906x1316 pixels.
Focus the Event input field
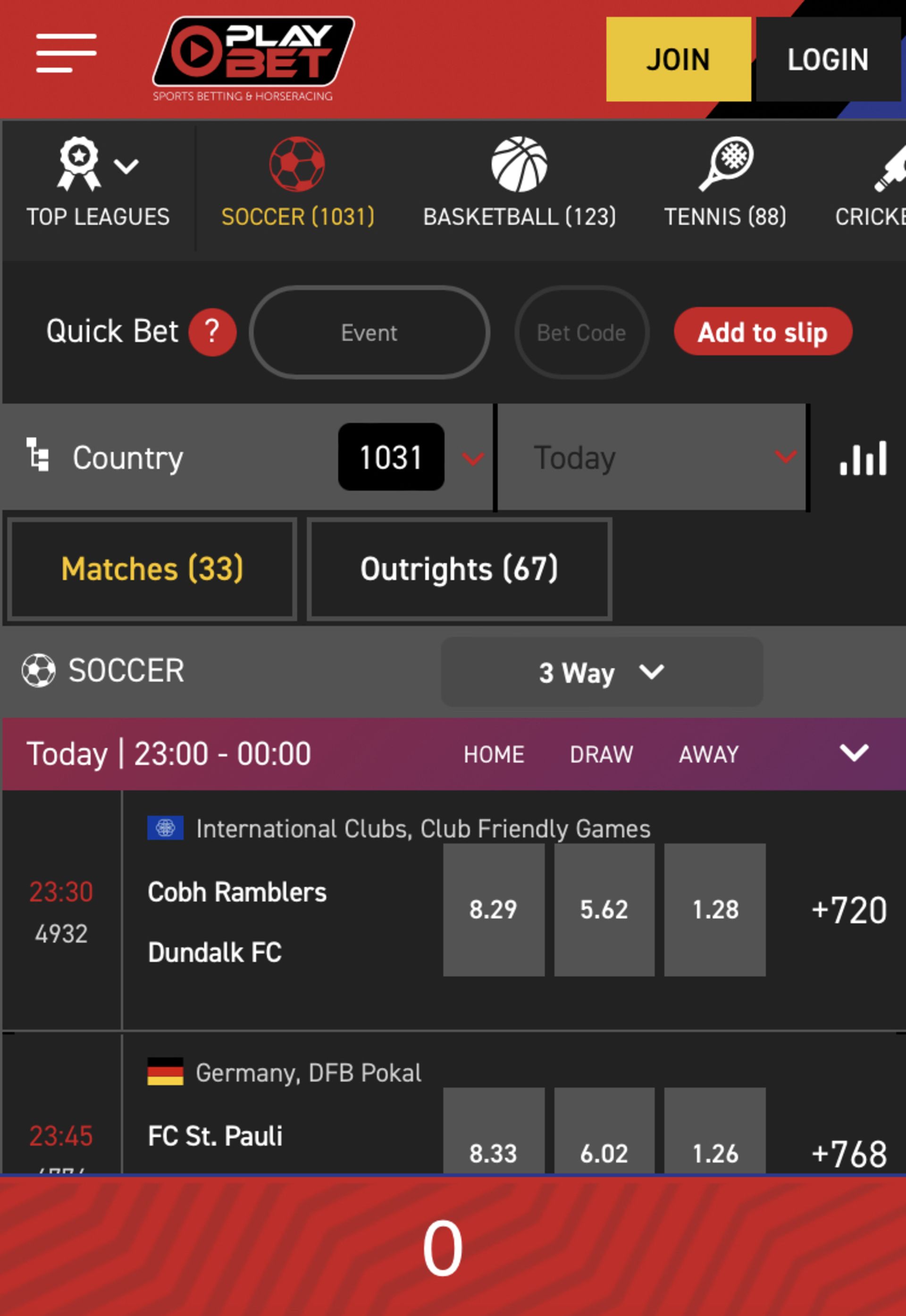(369, 332)
